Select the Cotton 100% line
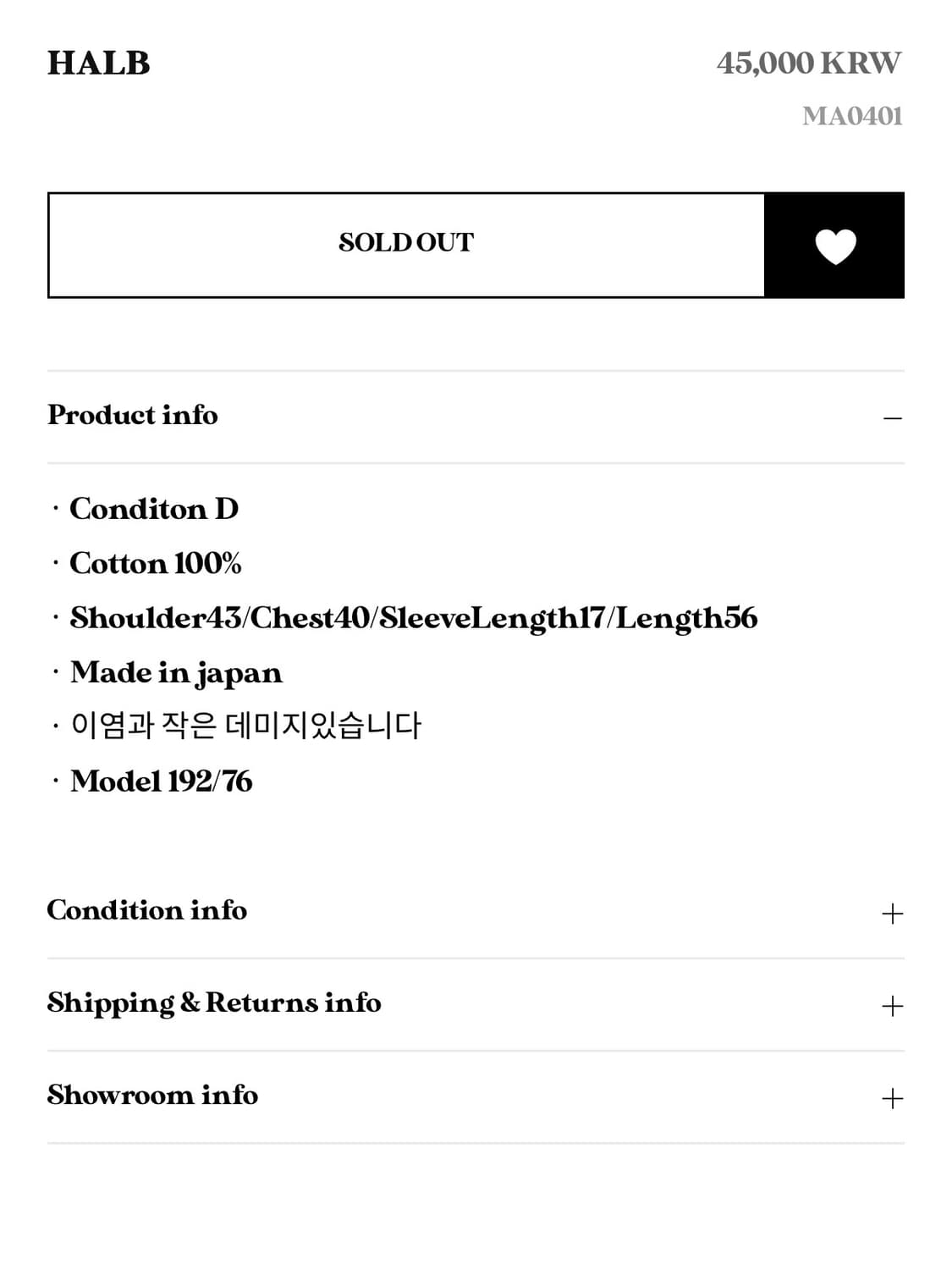This screenshot has height=1270, width=952. [156, 564]
